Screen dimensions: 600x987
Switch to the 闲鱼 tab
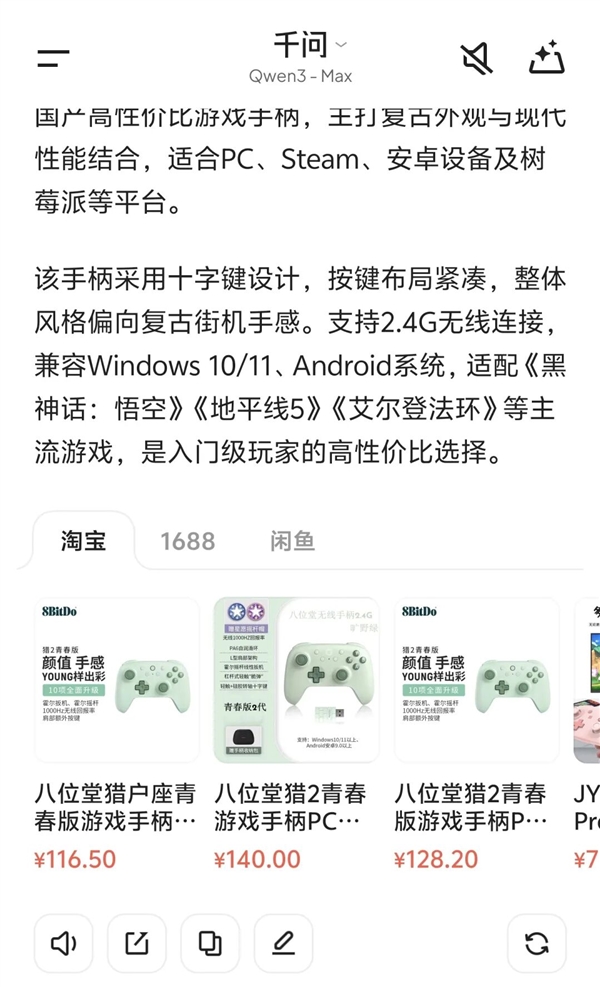(292, 541)
